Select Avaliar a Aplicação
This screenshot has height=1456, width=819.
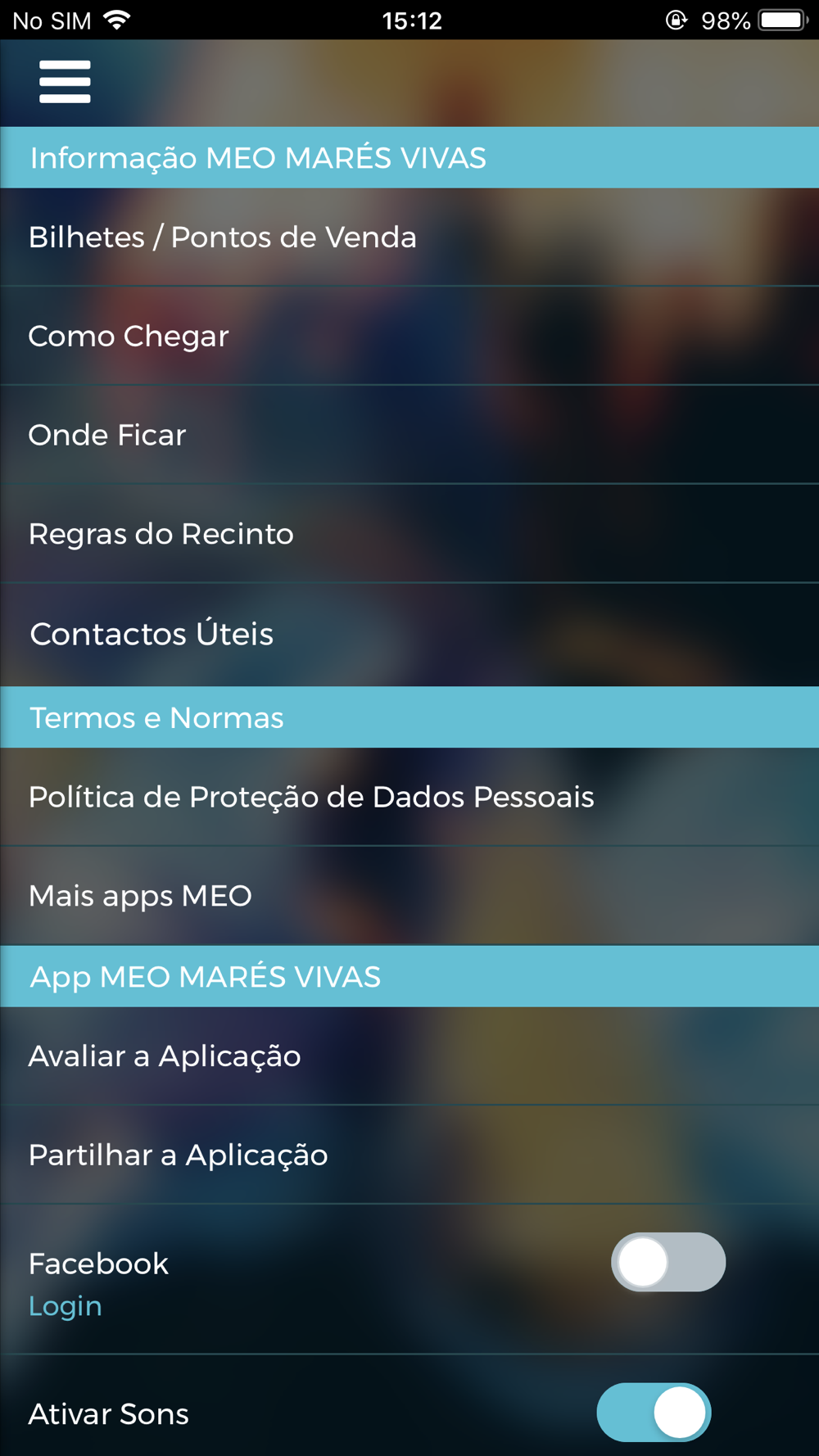409,1056
